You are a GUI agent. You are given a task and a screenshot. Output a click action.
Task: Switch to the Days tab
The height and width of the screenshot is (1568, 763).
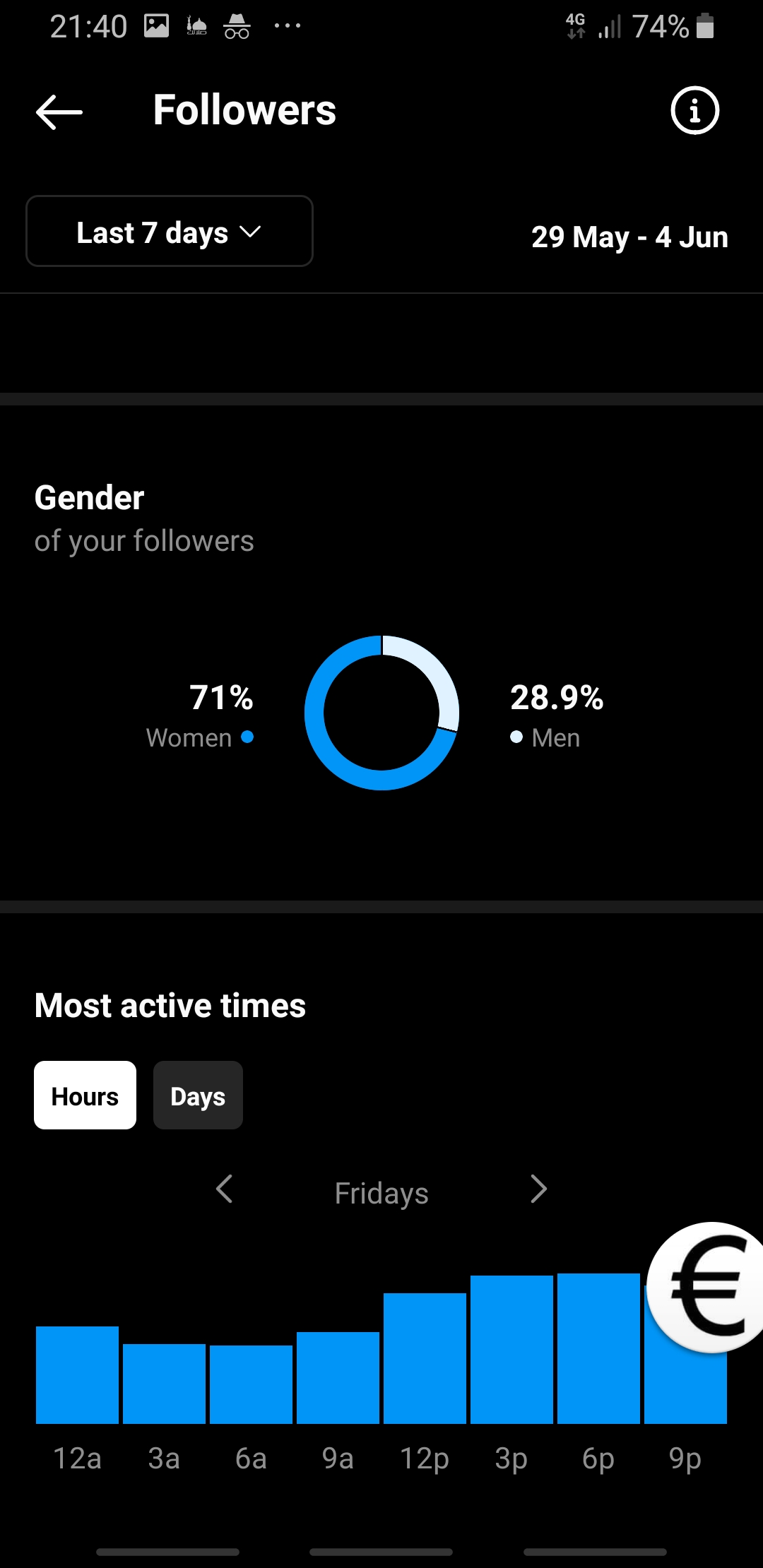pyautogui.click(x=198, y=1095)
